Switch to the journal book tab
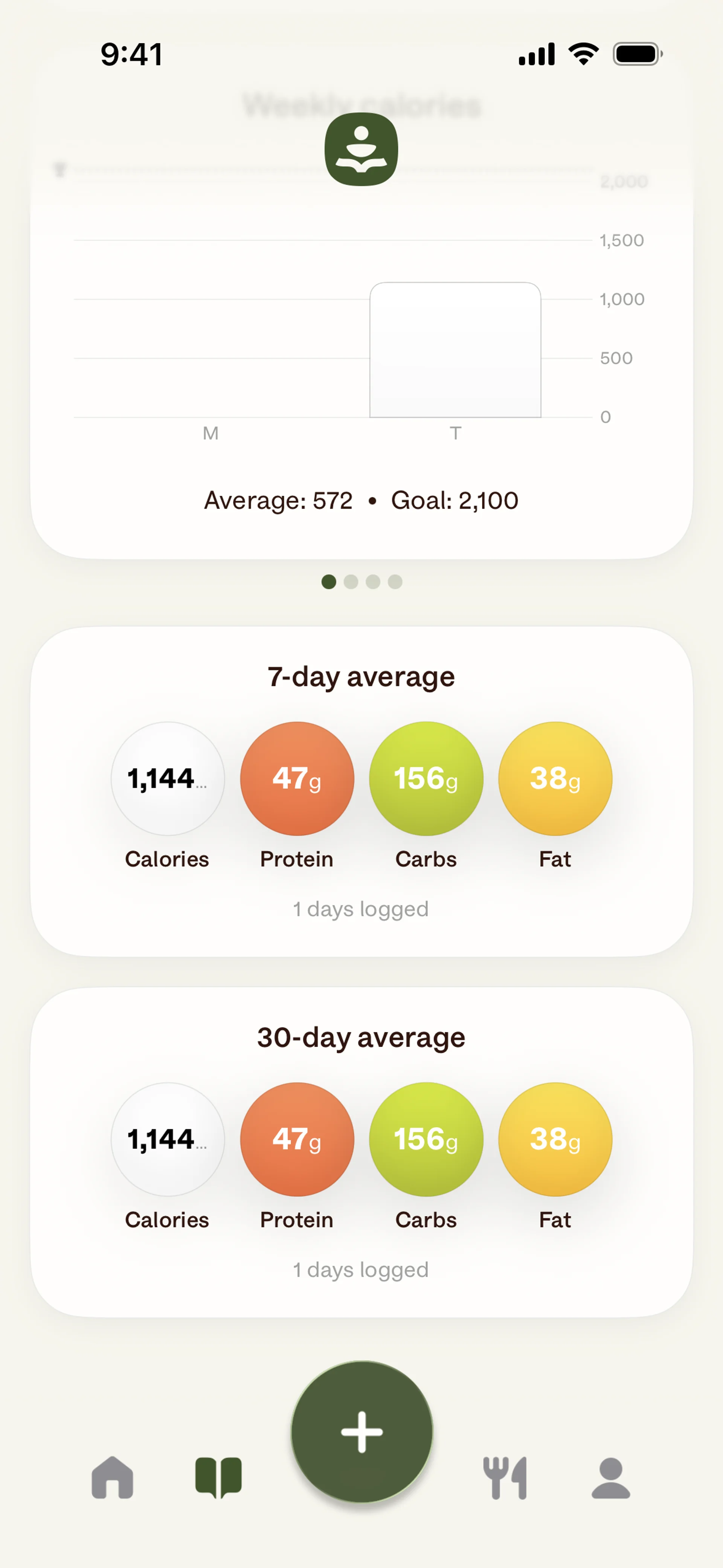Screen dimensions: 723x1568 [x=218, y=1477]
